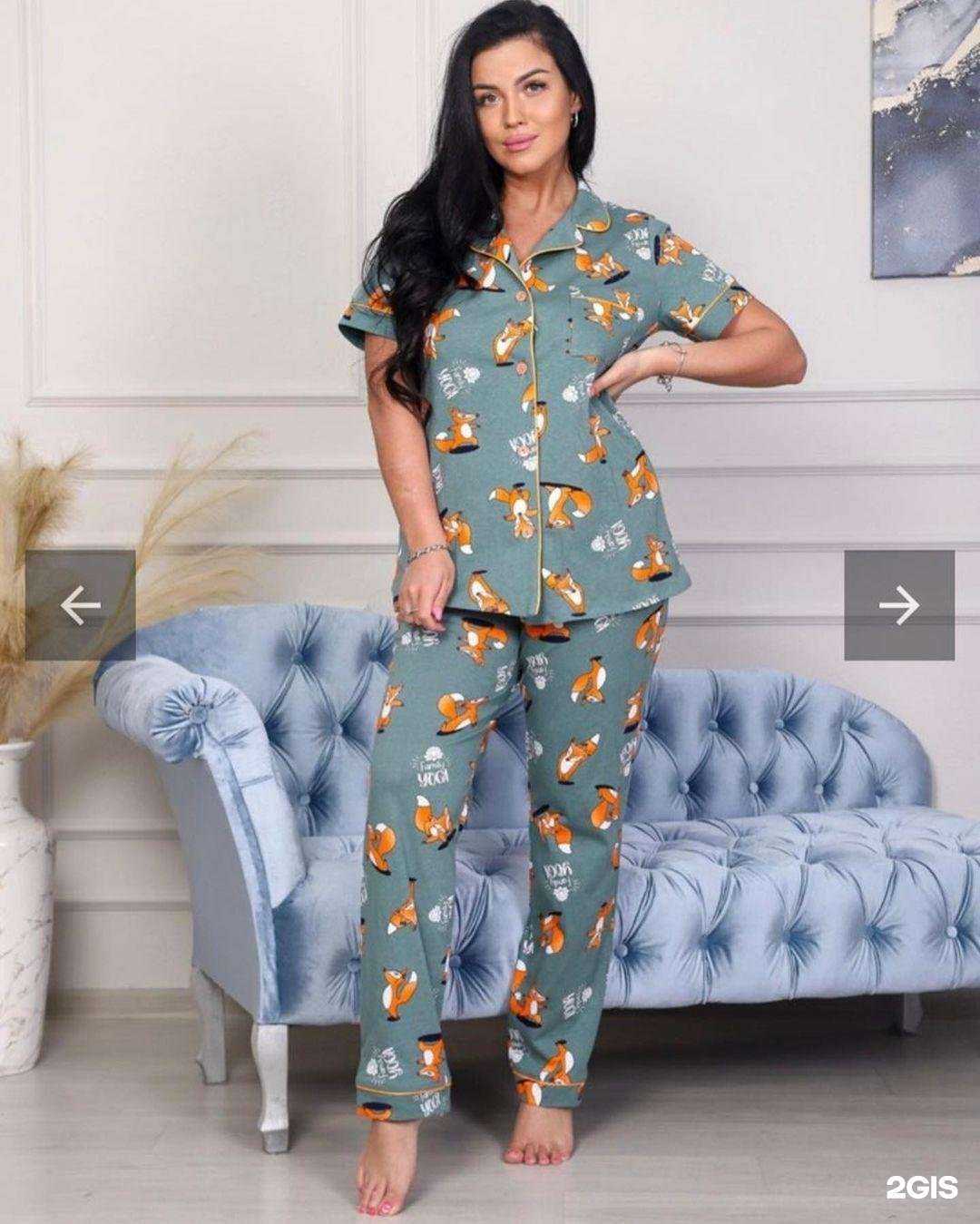Show the next product photo
The image size is (980, 1224).
[899, 605]
